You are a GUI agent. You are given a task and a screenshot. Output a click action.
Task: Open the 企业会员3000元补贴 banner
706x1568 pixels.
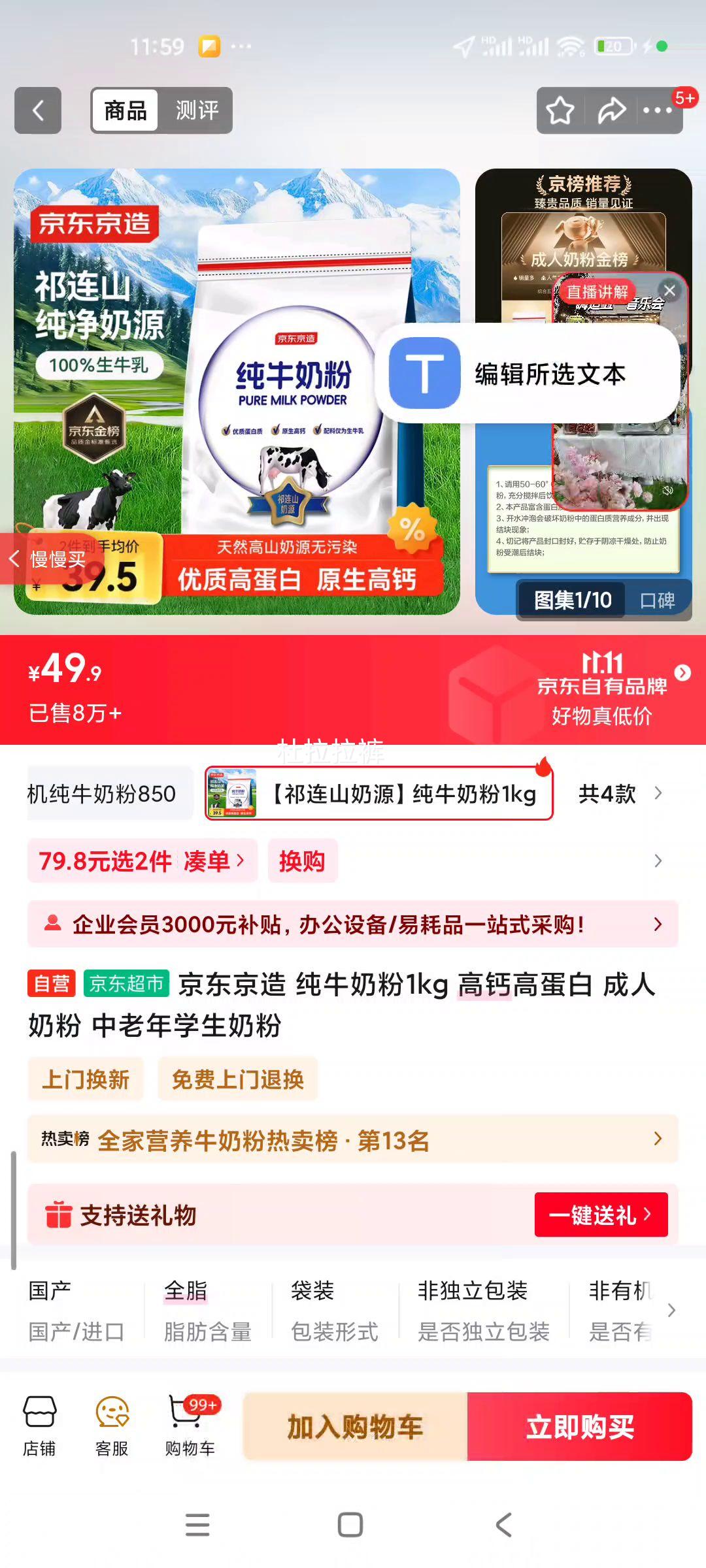pyautogui.click(x=352, y=924)
